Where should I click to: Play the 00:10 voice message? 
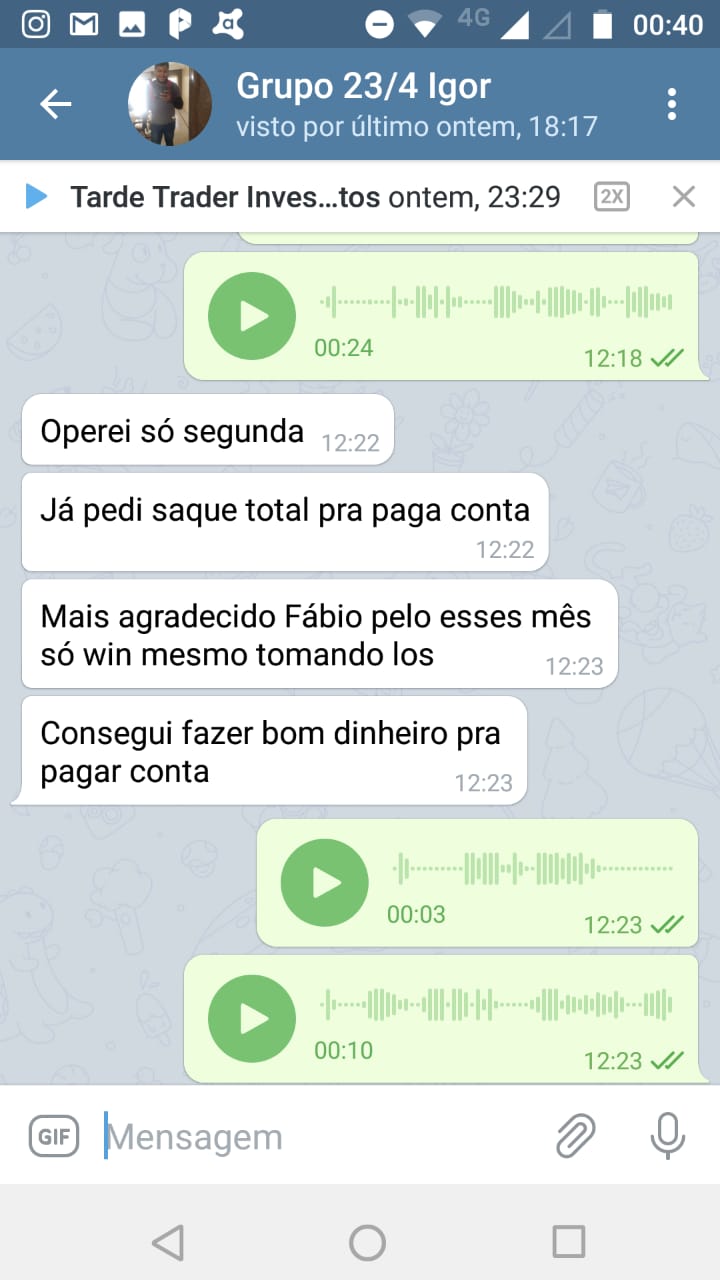point(252,1019)
